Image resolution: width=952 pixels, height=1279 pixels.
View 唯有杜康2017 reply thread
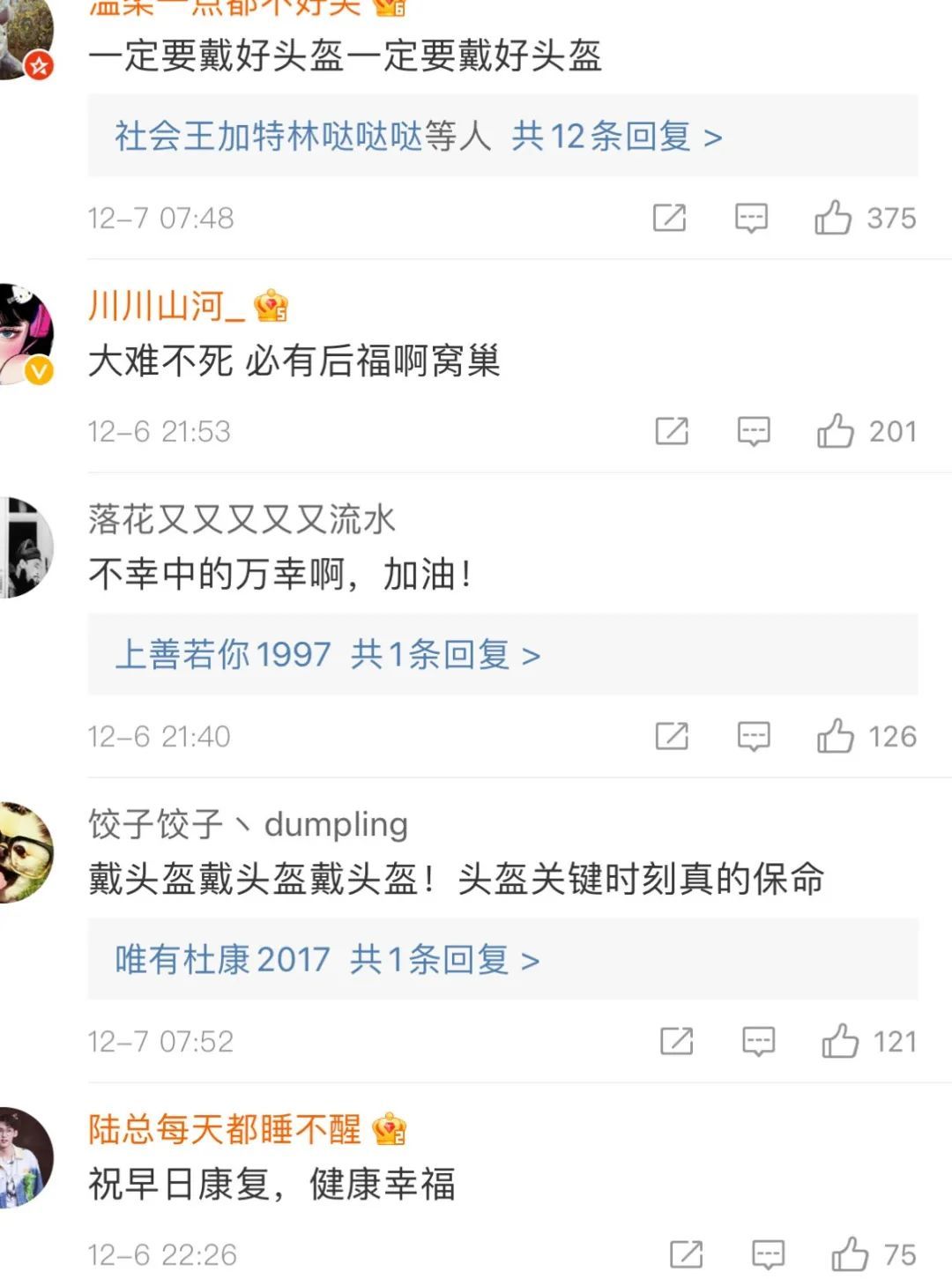tap(327, 959)
